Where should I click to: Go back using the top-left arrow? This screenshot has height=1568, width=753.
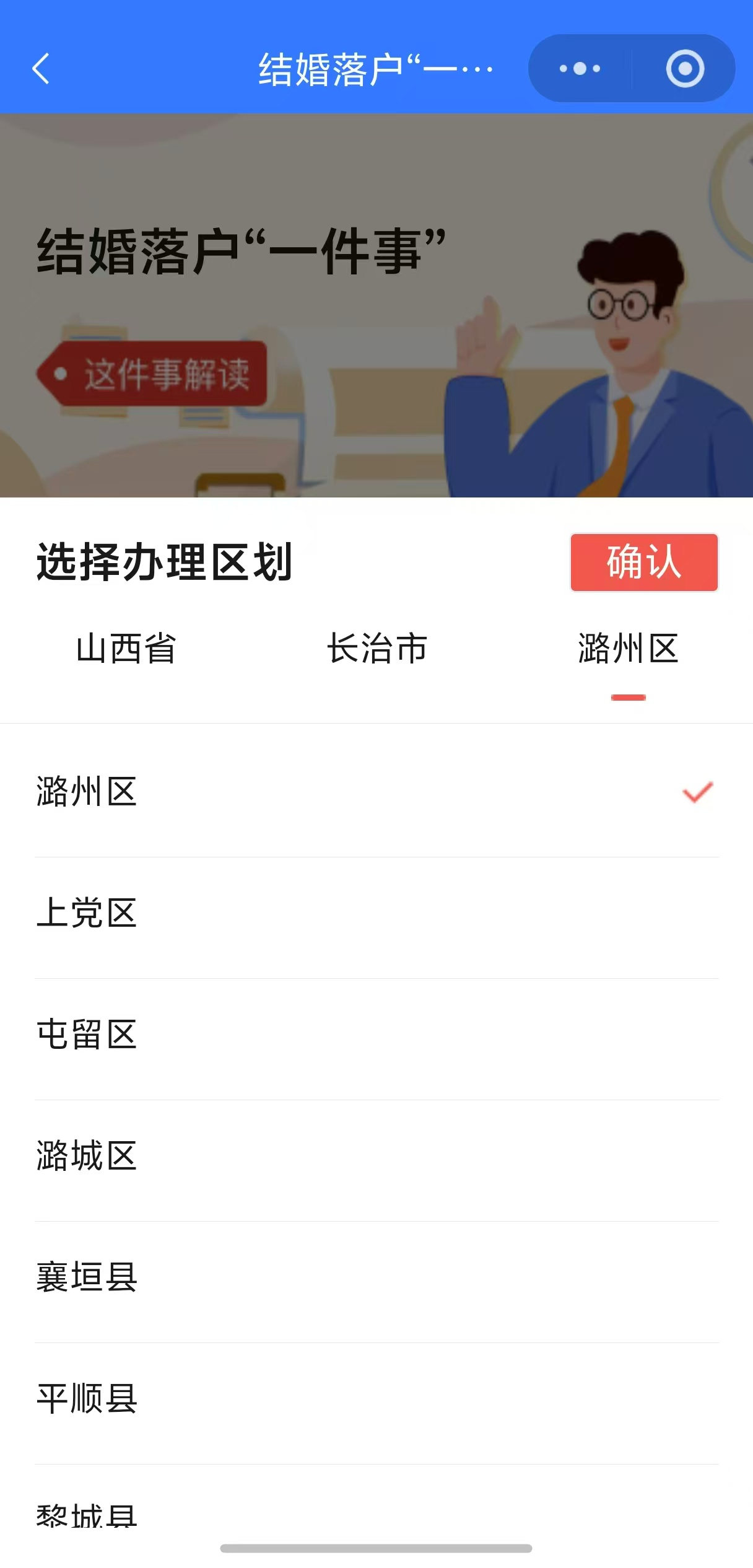click(41, 68)
